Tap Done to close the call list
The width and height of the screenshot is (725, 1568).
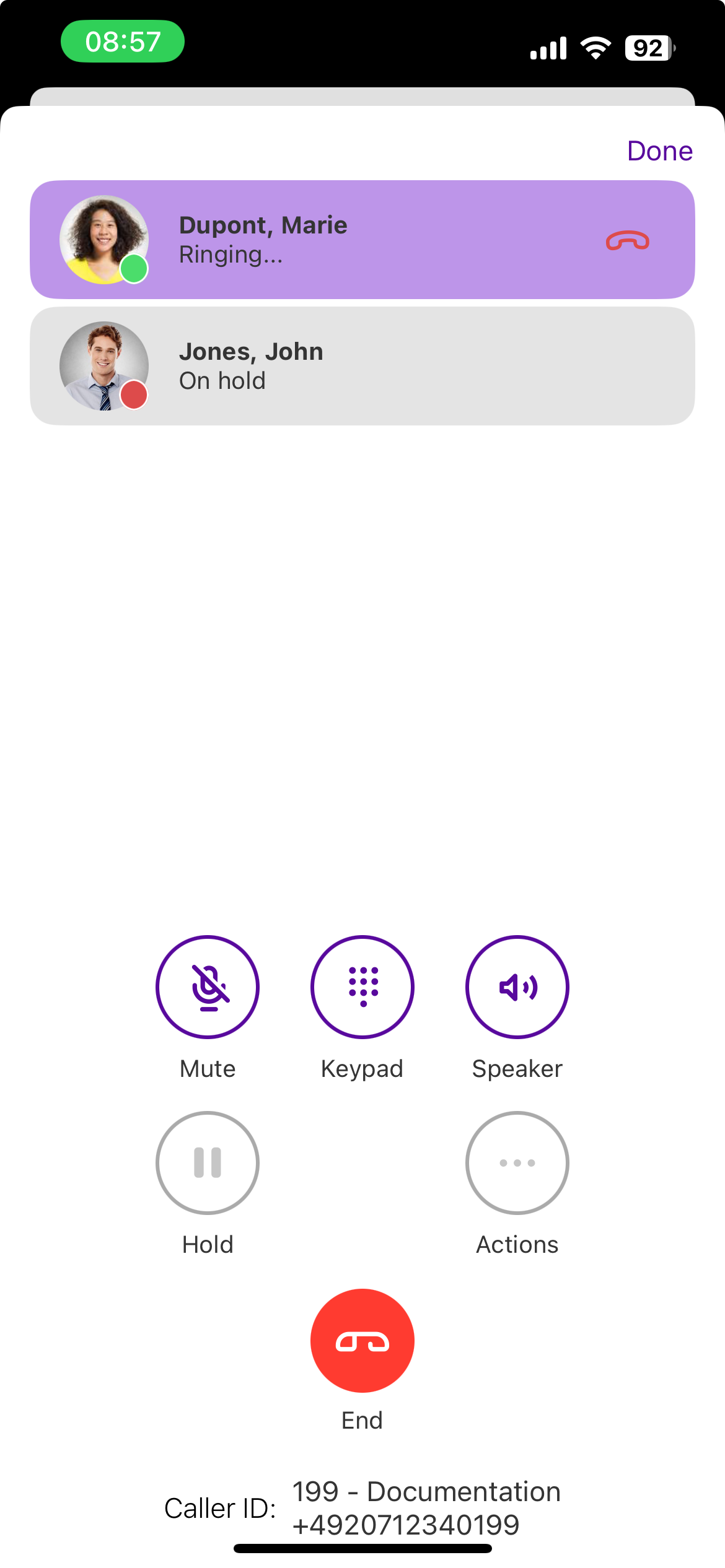pyautogui.click(x=659, y=151)
